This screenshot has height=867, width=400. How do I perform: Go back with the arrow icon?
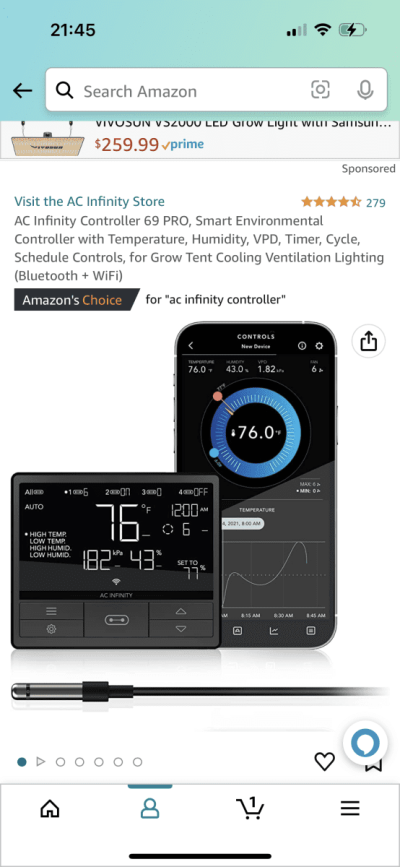point(23,91)
